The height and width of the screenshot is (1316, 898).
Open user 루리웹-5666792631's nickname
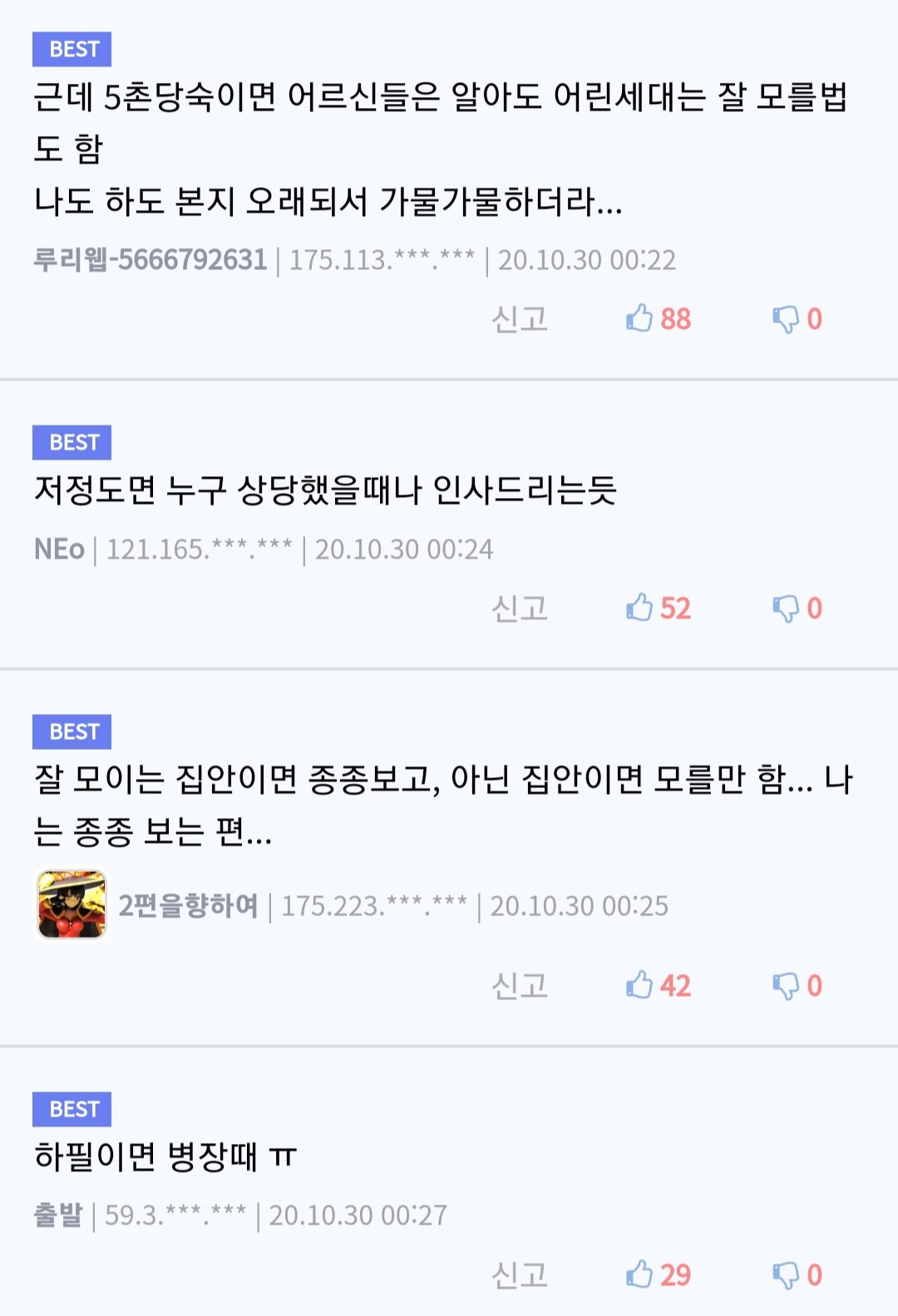tap(150, 260)
